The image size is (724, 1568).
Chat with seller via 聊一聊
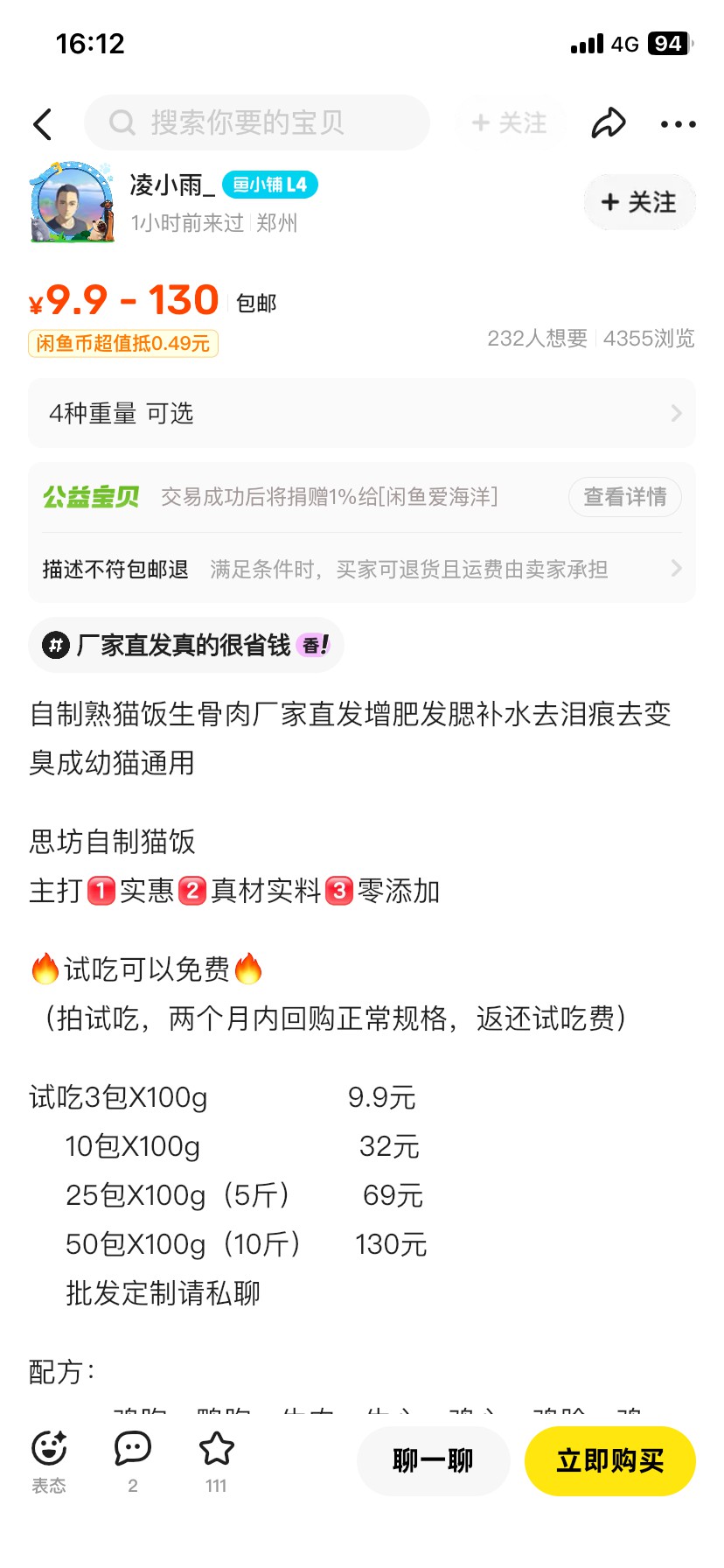click(433, 1460)
